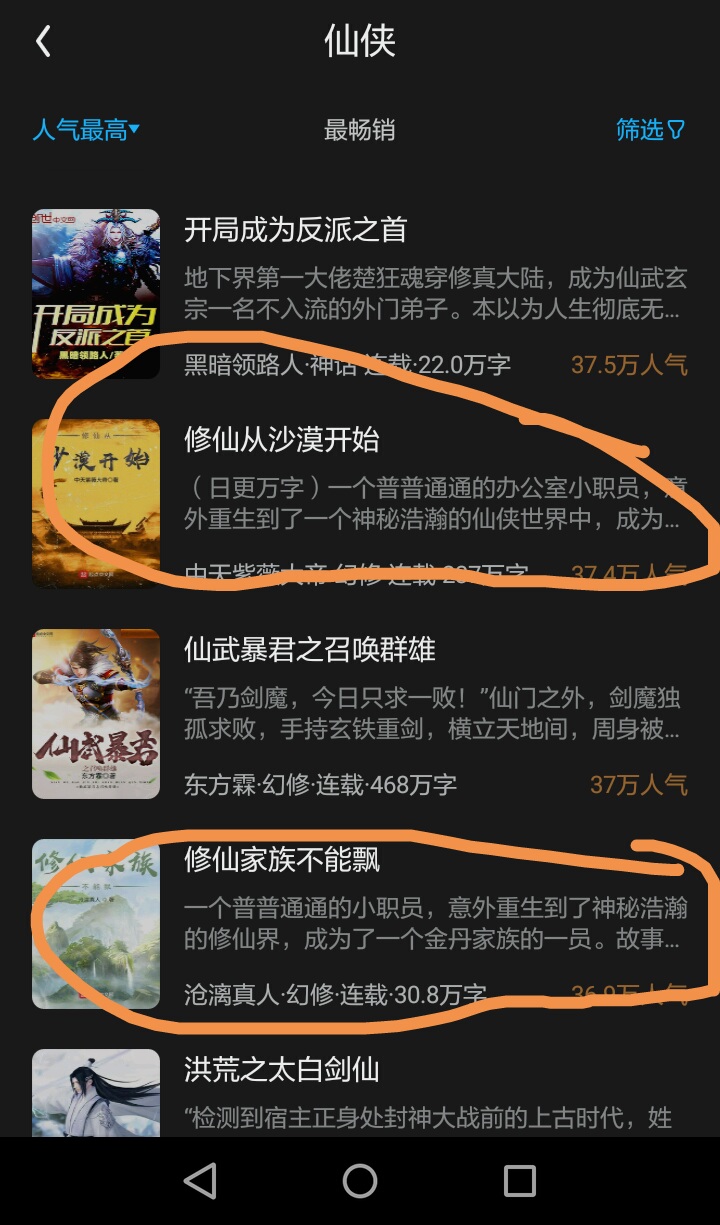The image size is (720, 1225).
Task: Open the book 洪荒之太白剑仙
Action: point(282,1070)
